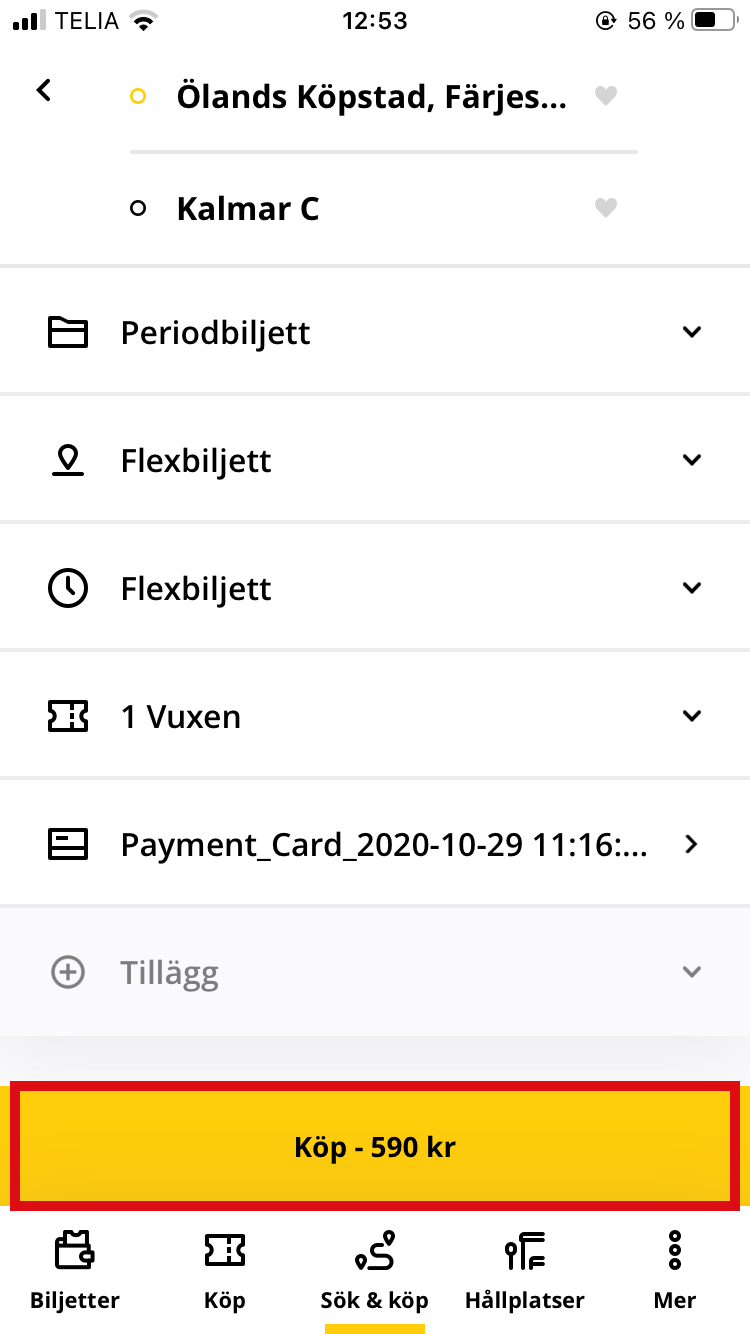Select the Köp ticket icon in navigation bar
The width and height of the screenshot is (750, 1334).
224,1251
